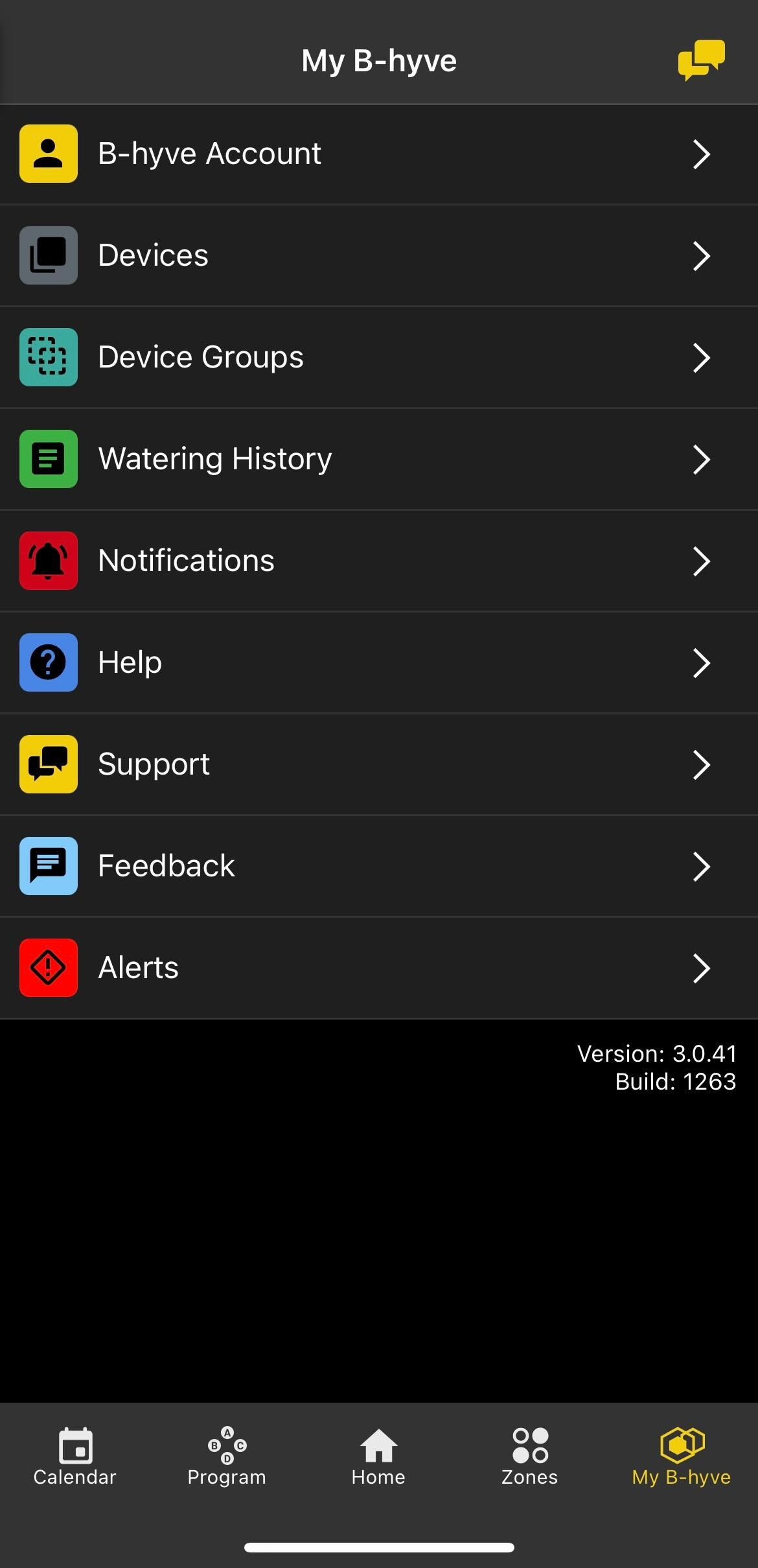Open Device Groups
This screenshot has width=758, height=1568.
(379, 357)
